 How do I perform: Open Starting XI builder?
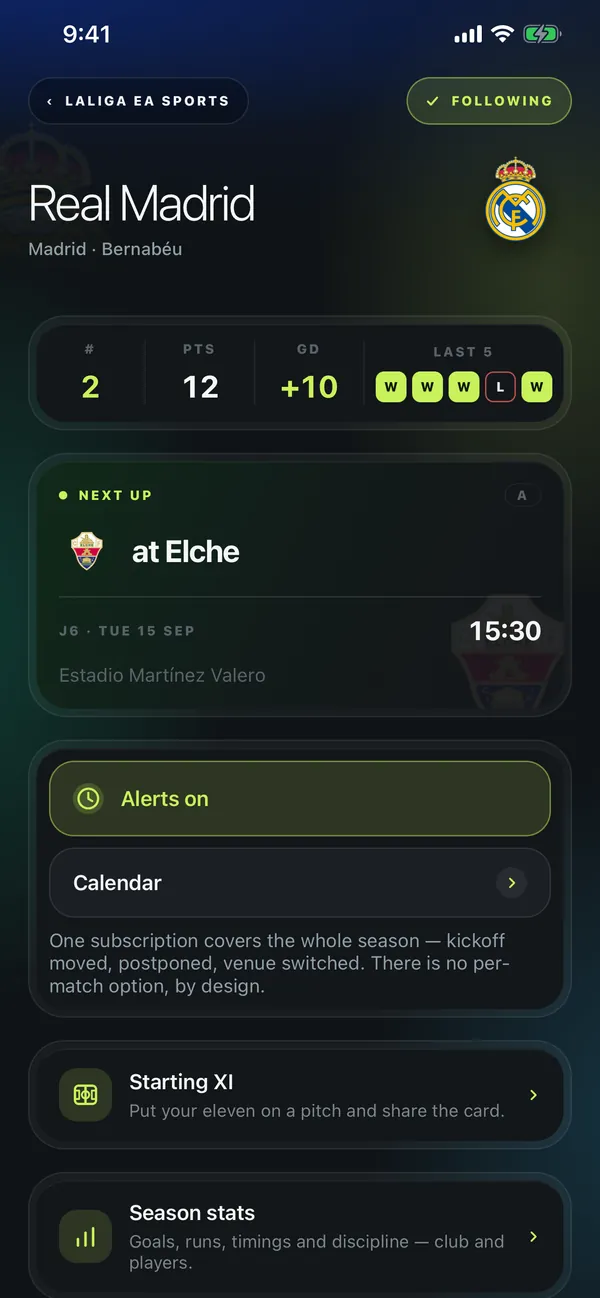click(x=300, y=1095)
